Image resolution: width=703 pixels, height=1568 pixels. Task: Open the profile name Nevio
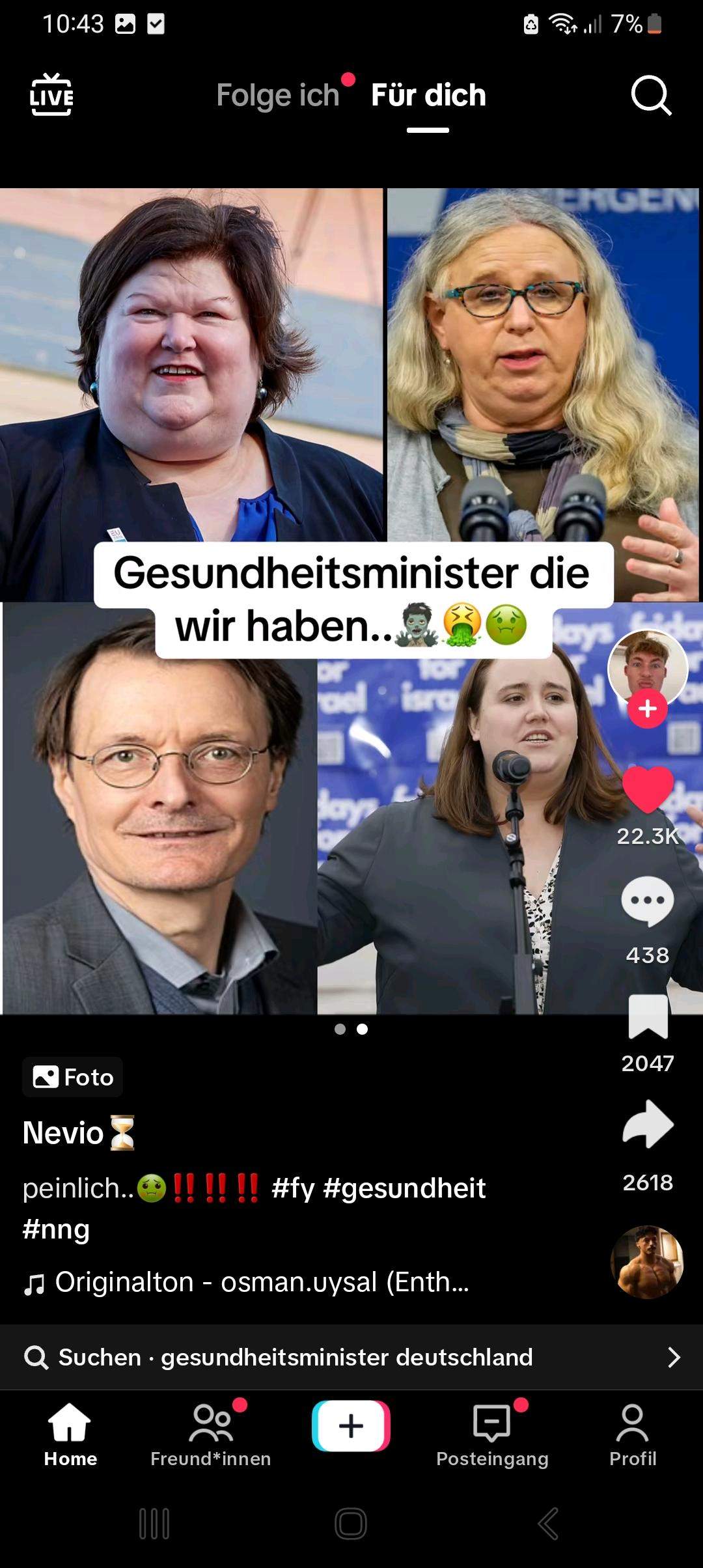tap(63, 1132)
